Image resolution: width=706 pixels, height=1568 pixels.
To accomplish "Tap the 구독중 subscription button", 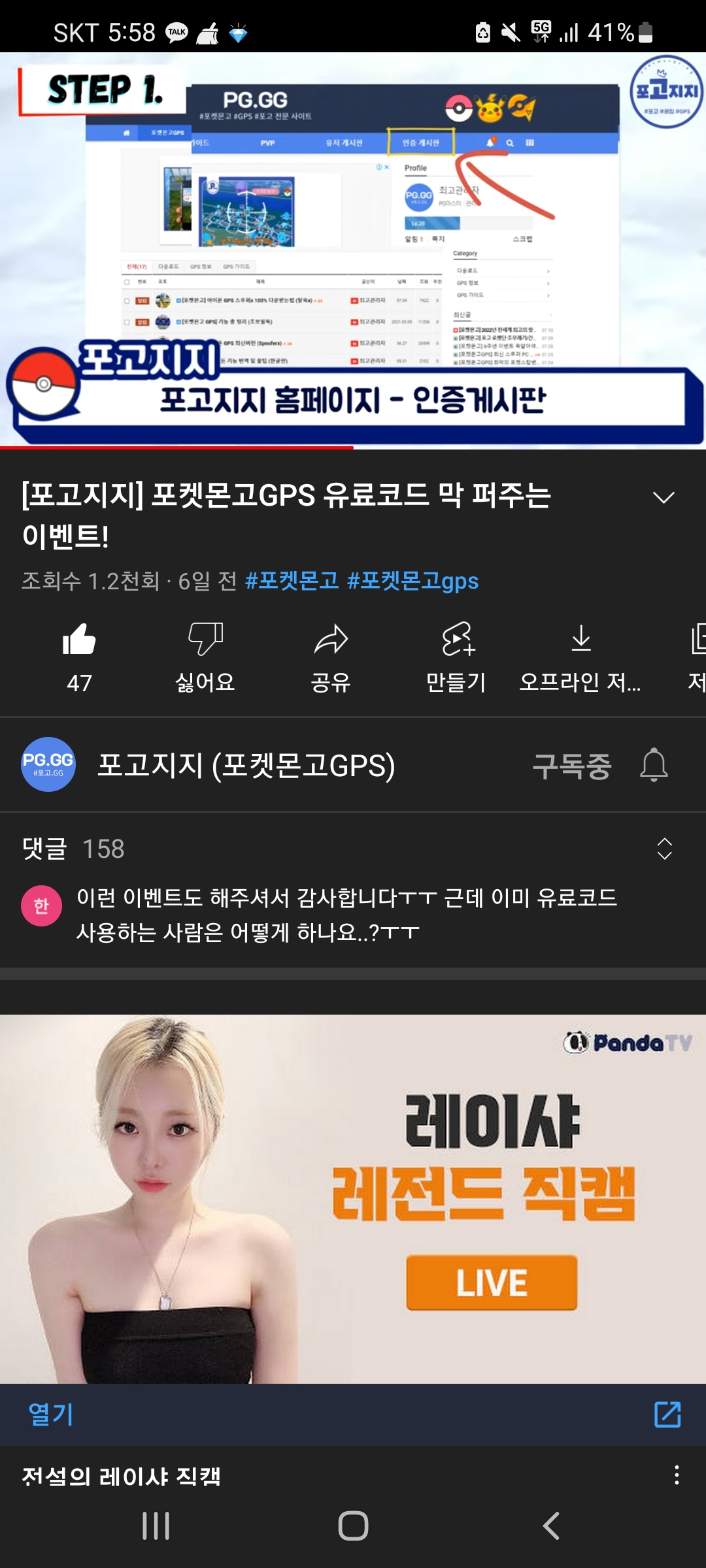I will 571,766.
